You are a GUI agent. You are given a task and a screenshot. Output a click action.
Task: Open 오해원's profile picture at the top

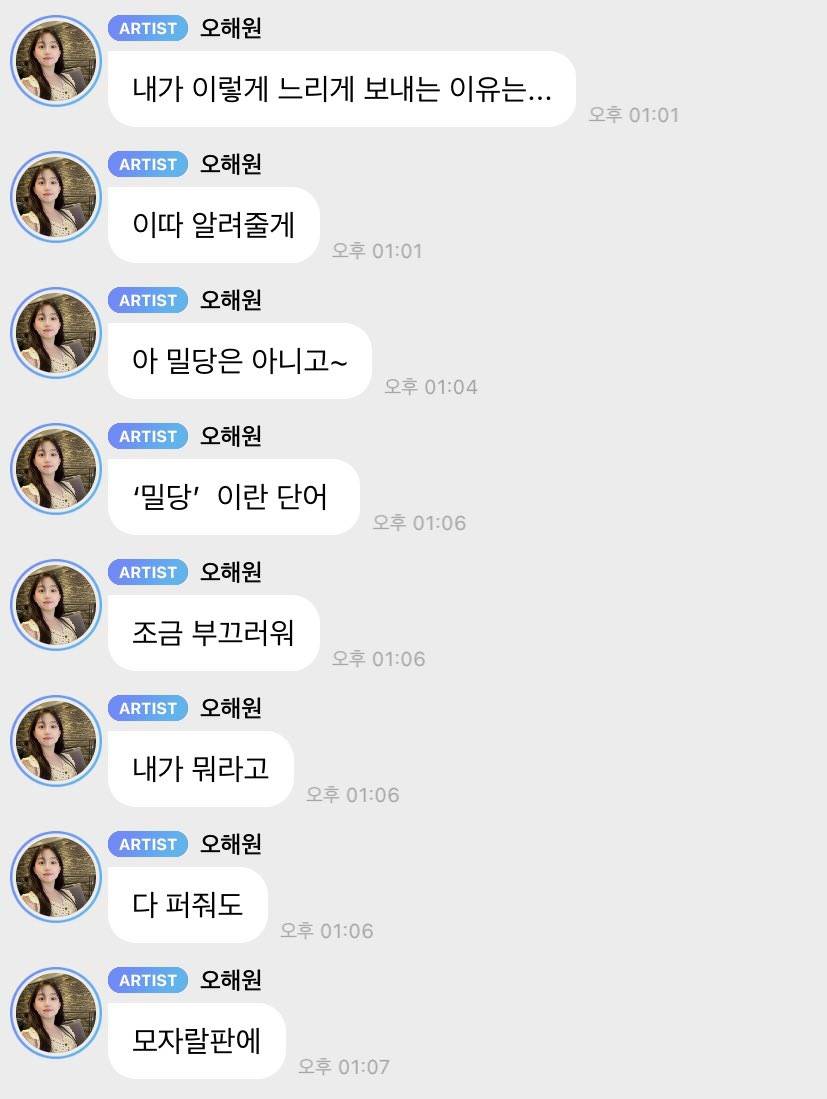coord(55,61)
